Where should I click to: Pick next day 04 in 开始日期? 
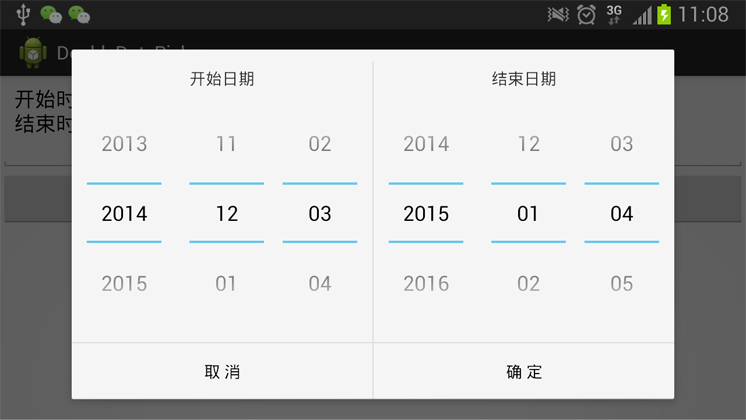pos(319,284)
